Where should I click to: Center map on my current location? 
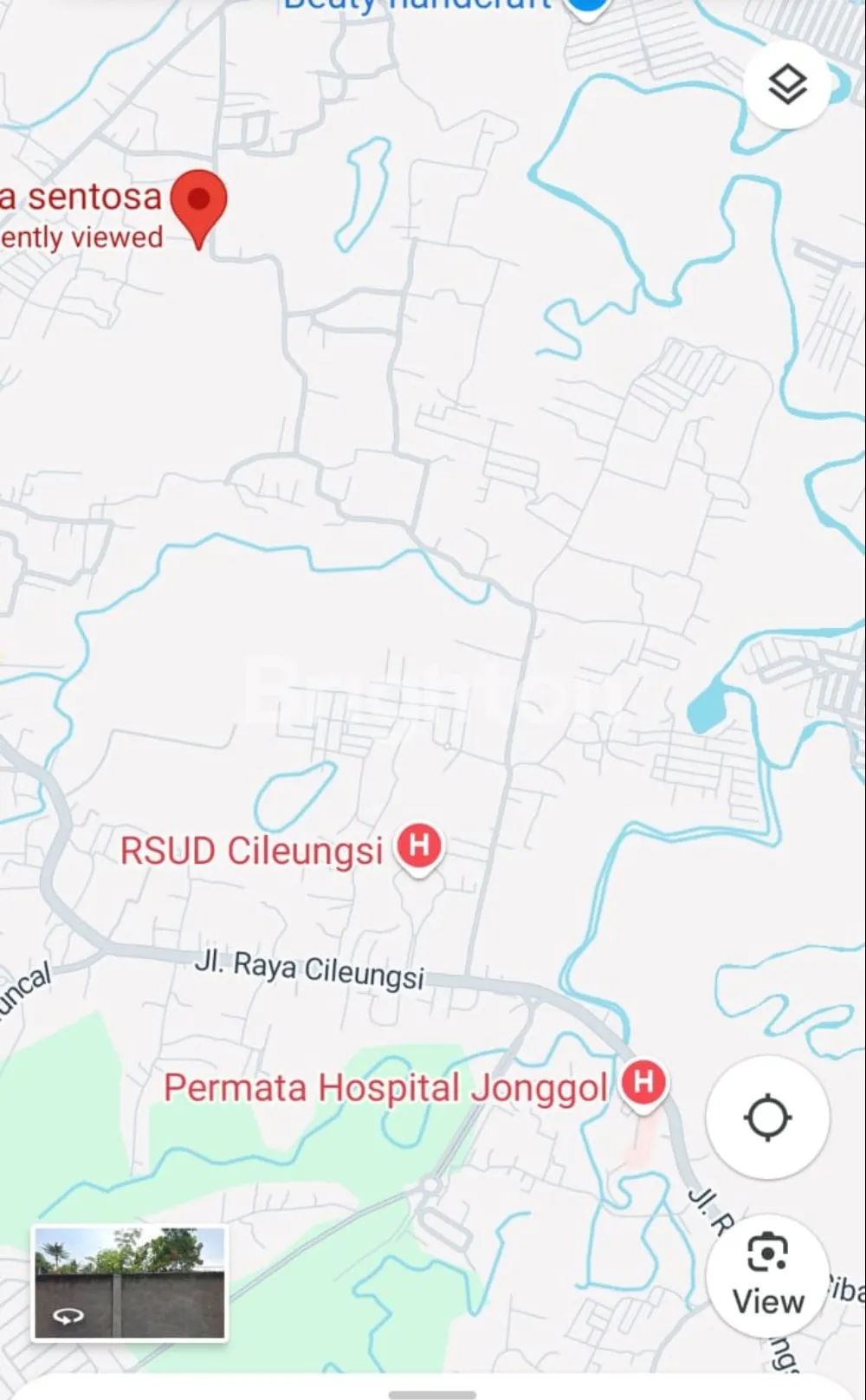767,1118
